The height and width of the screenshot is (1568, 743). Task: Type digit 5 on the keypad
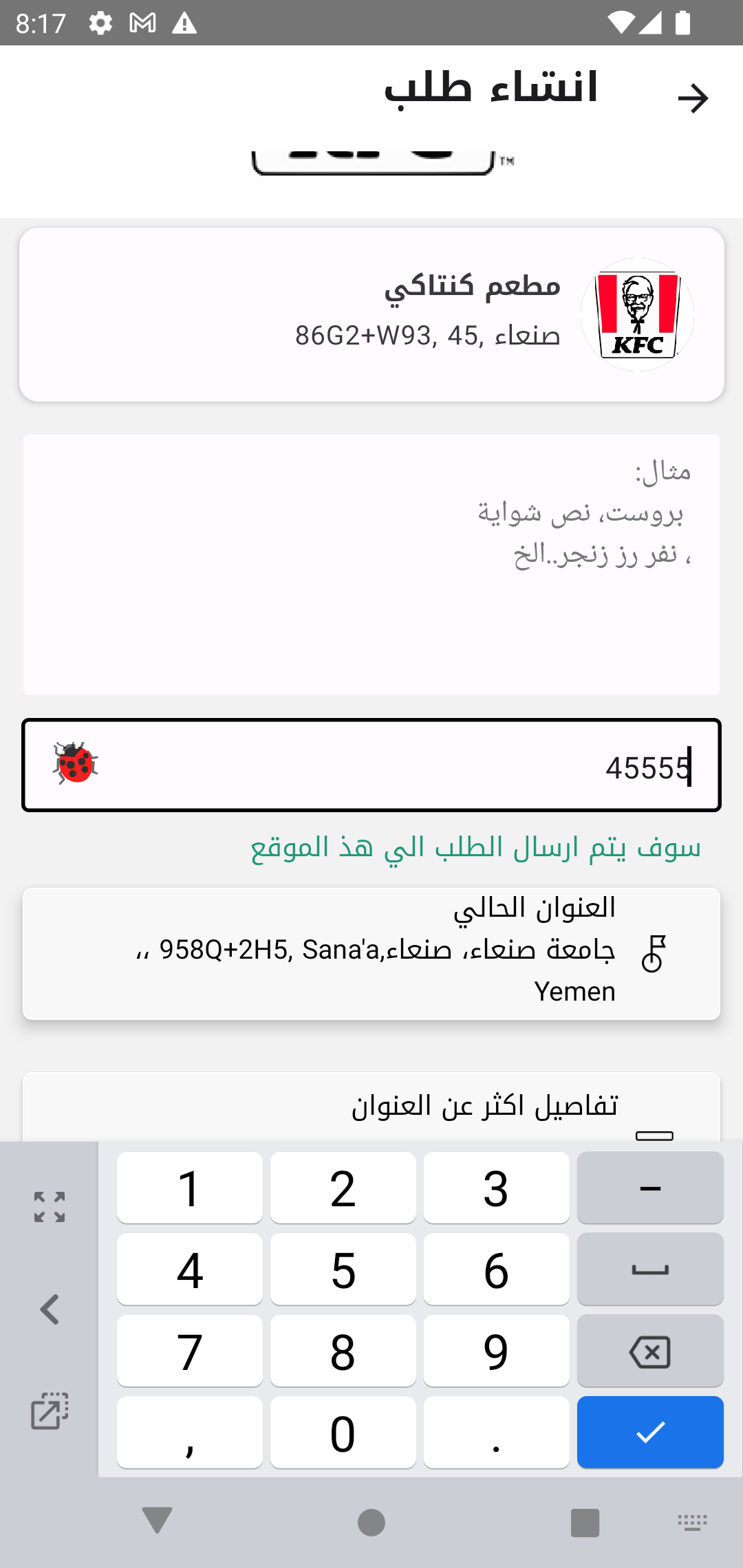pos(343,1270)
